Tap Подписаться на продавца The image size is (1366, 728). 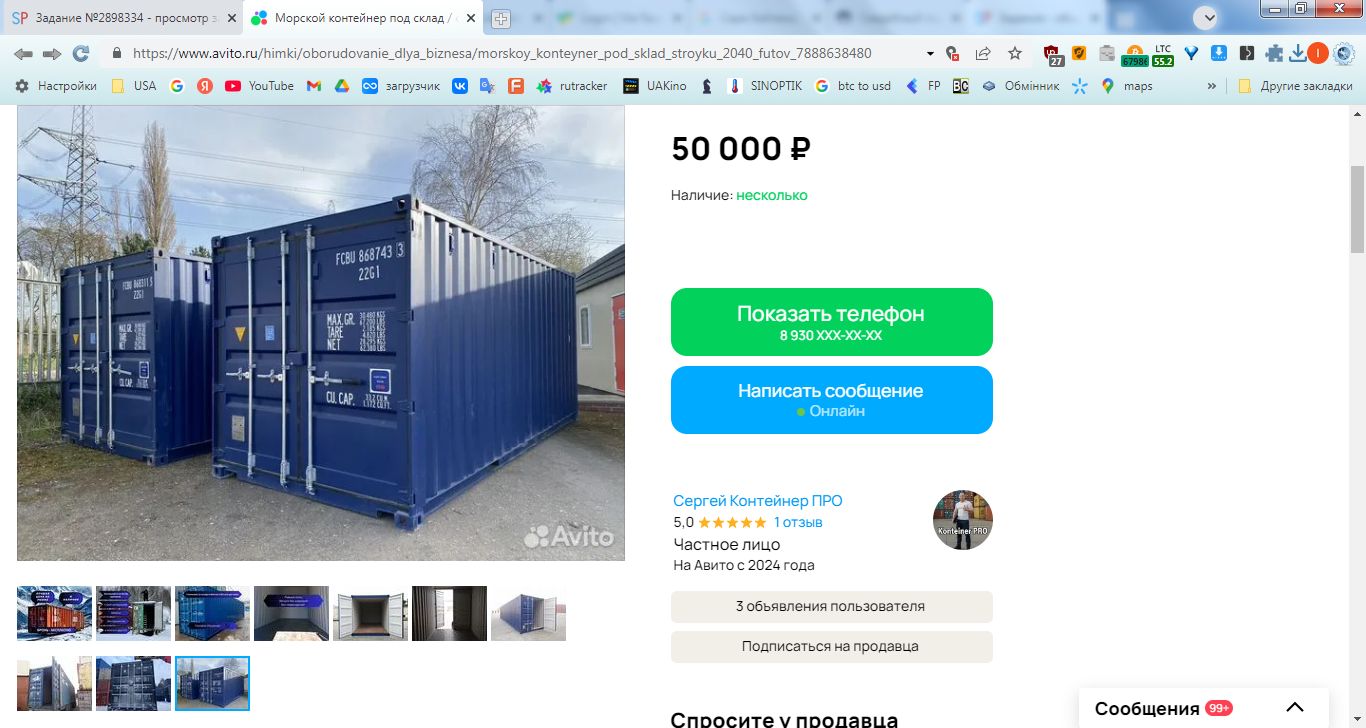click(x=831, y=646)
